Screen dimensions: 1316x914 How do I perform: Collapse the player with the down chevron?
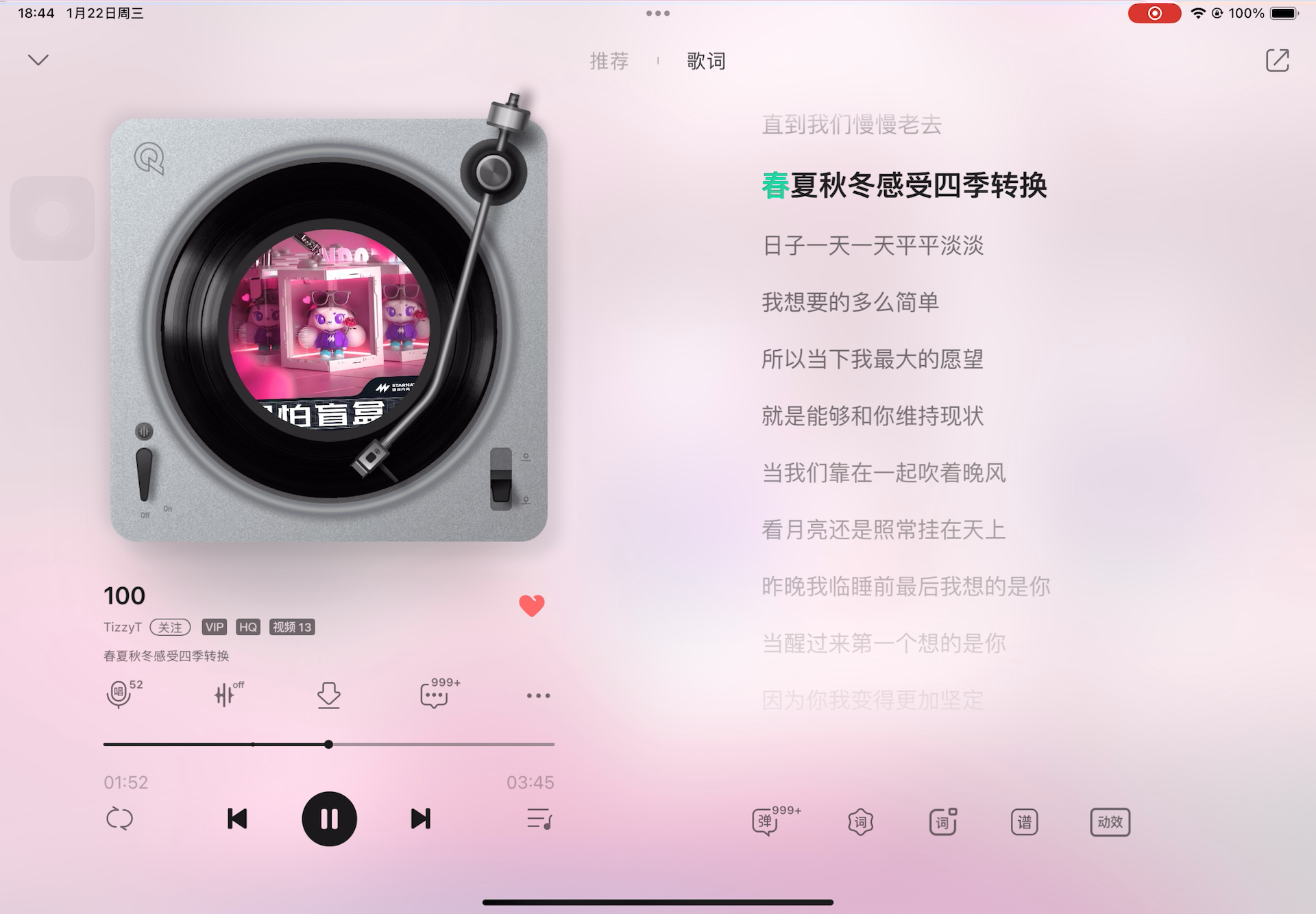pos(38,60)
